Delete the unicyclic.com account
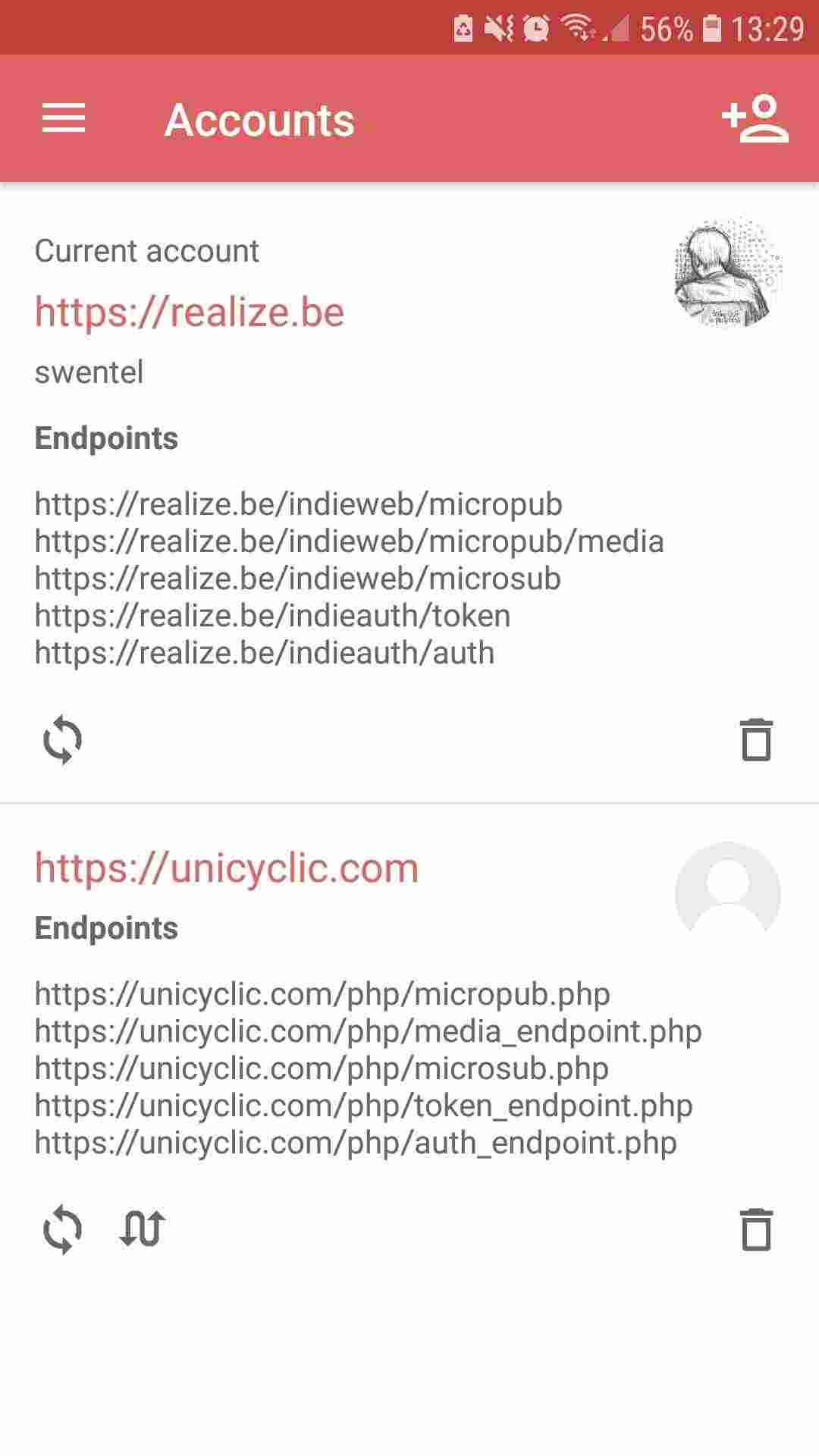This screenshot has height=1456, width=819. click(x=756, y=1227)
